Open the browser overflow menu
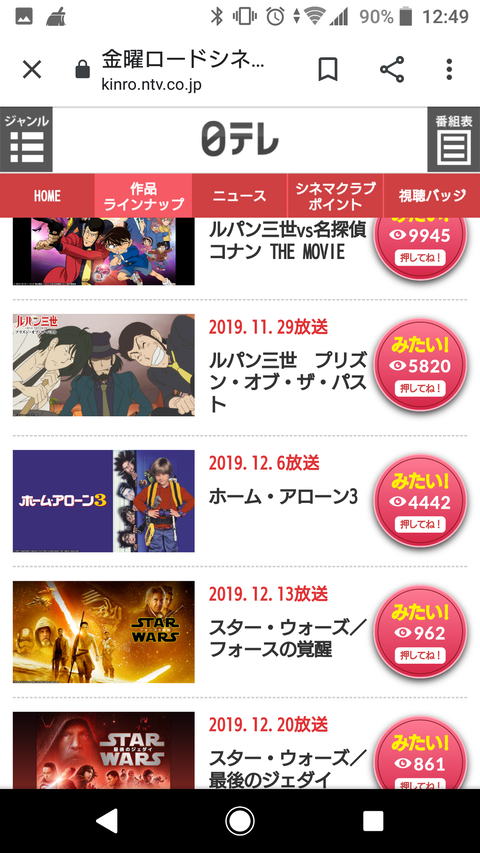This screenshot has height=853, width=480. (x=449, y=70)
